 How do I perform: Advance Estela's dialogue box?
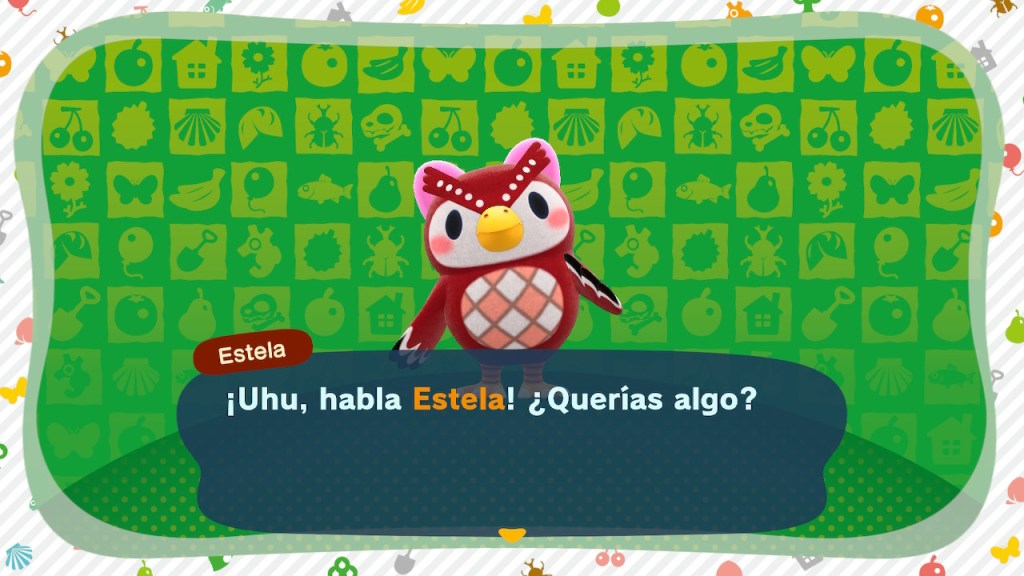click(512, 440)
